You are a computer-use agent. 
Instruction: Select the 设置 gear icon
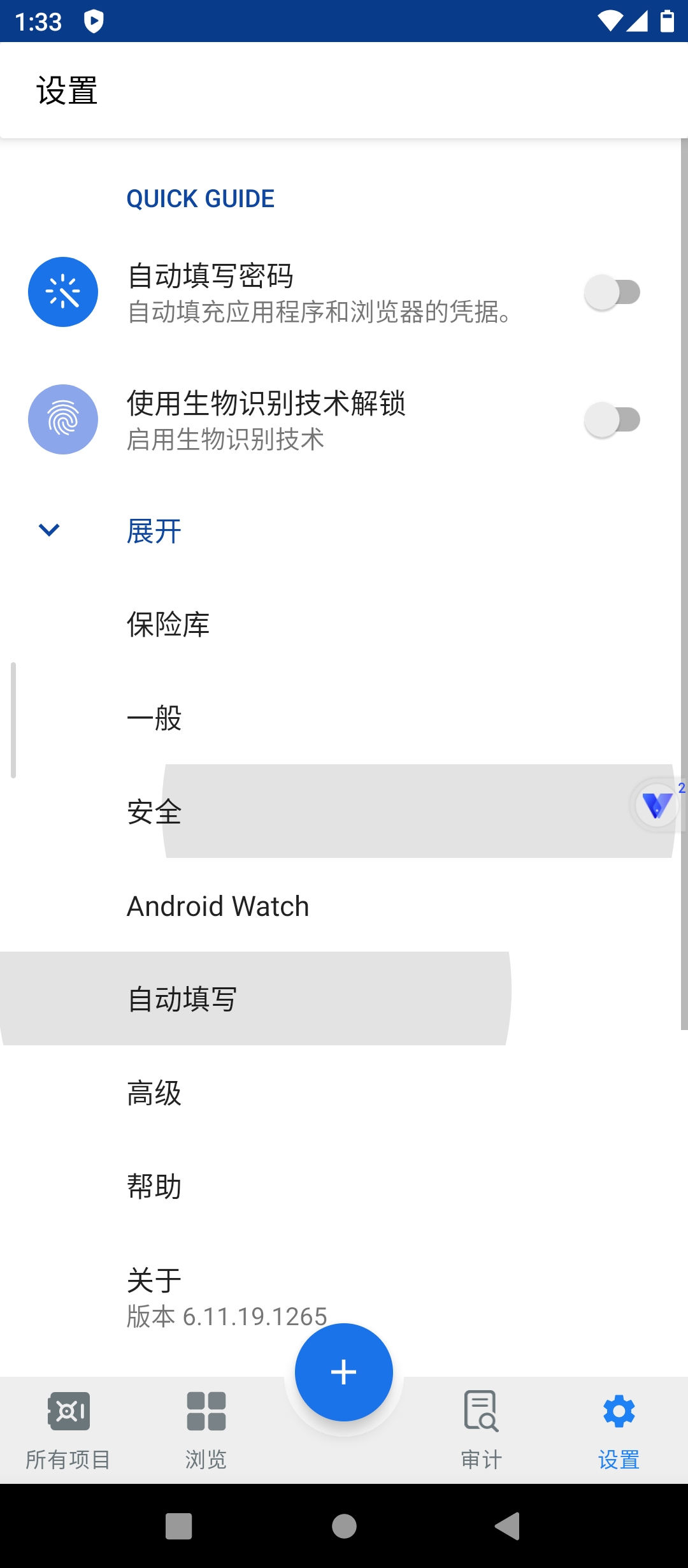(x=618, y=1411)
